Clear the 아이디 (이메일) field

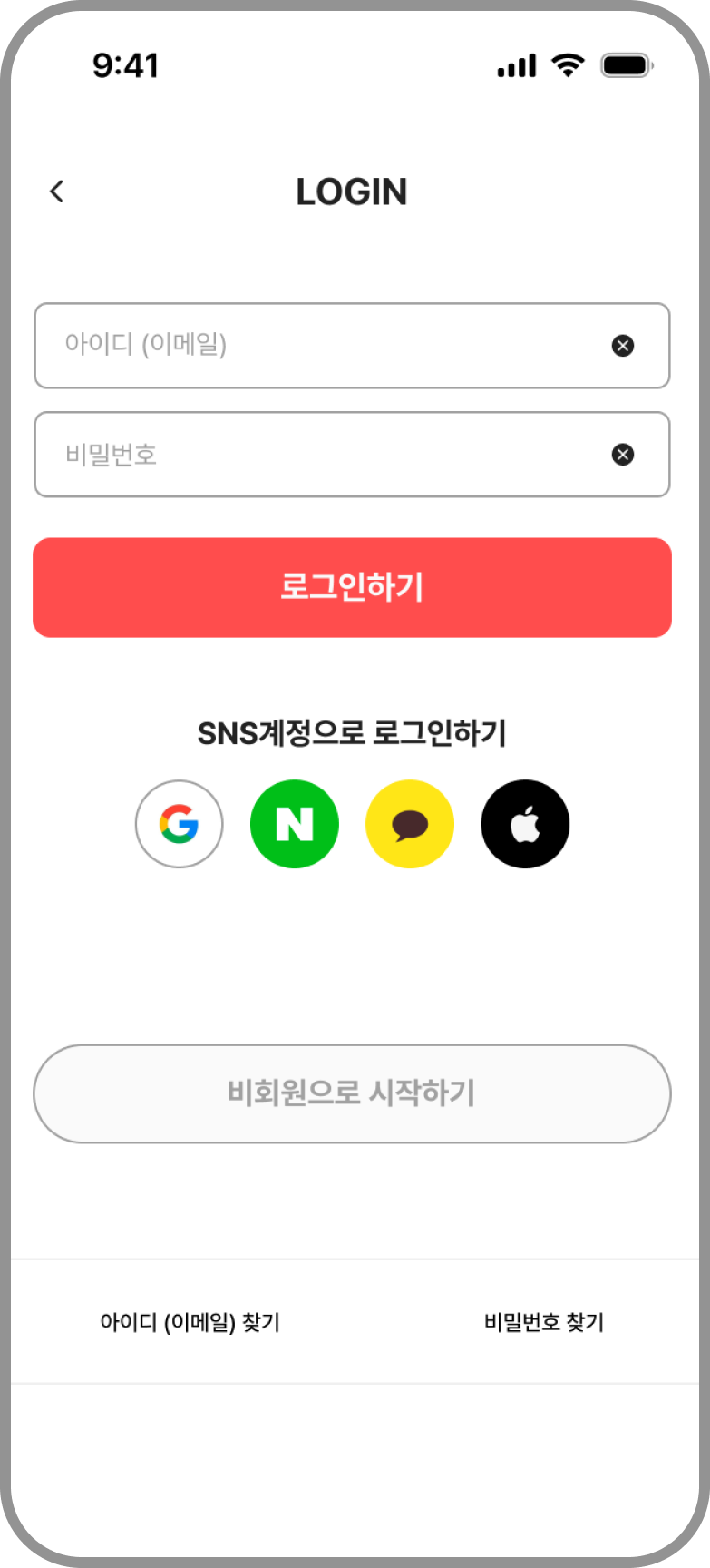pos(623,346)
